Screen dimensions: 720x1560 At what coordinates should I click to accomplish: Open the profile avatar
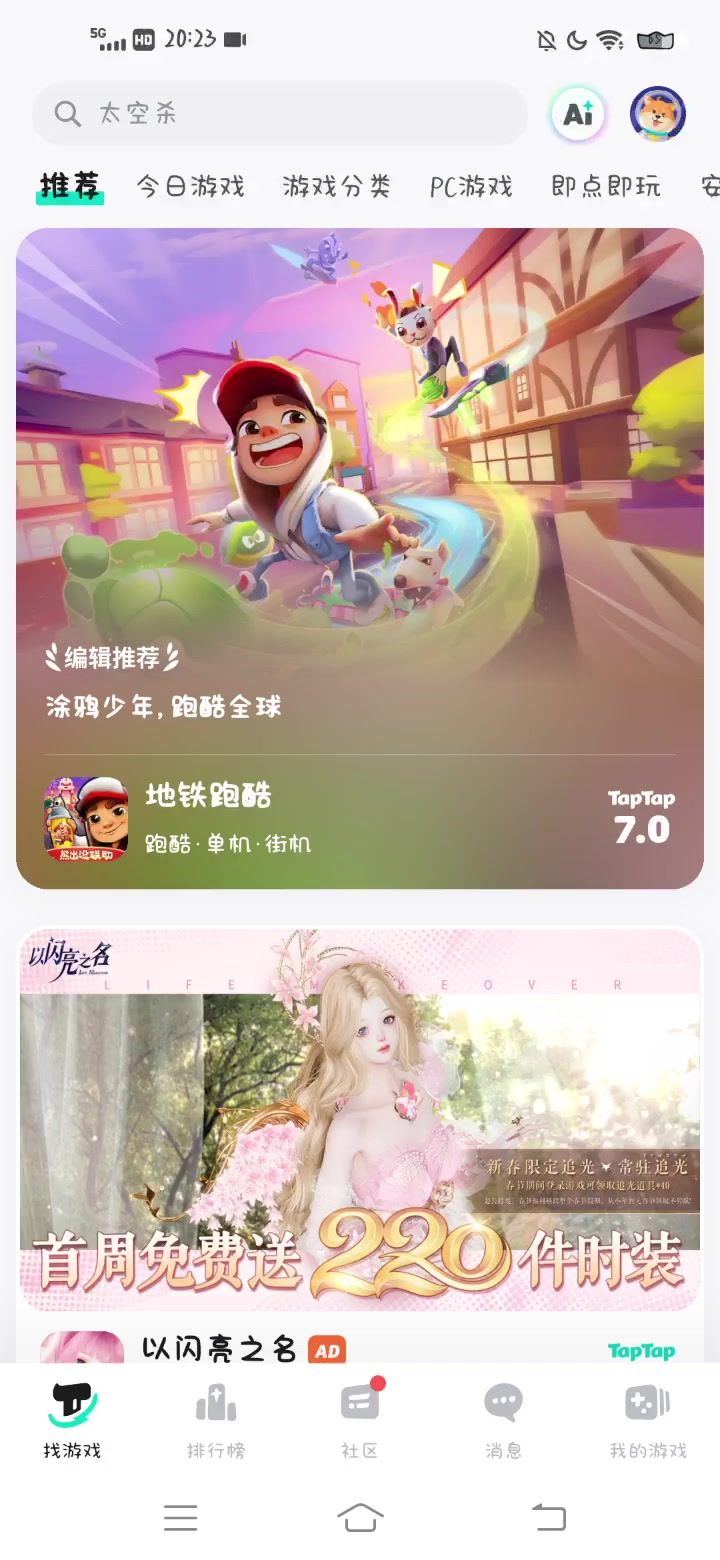657,114
